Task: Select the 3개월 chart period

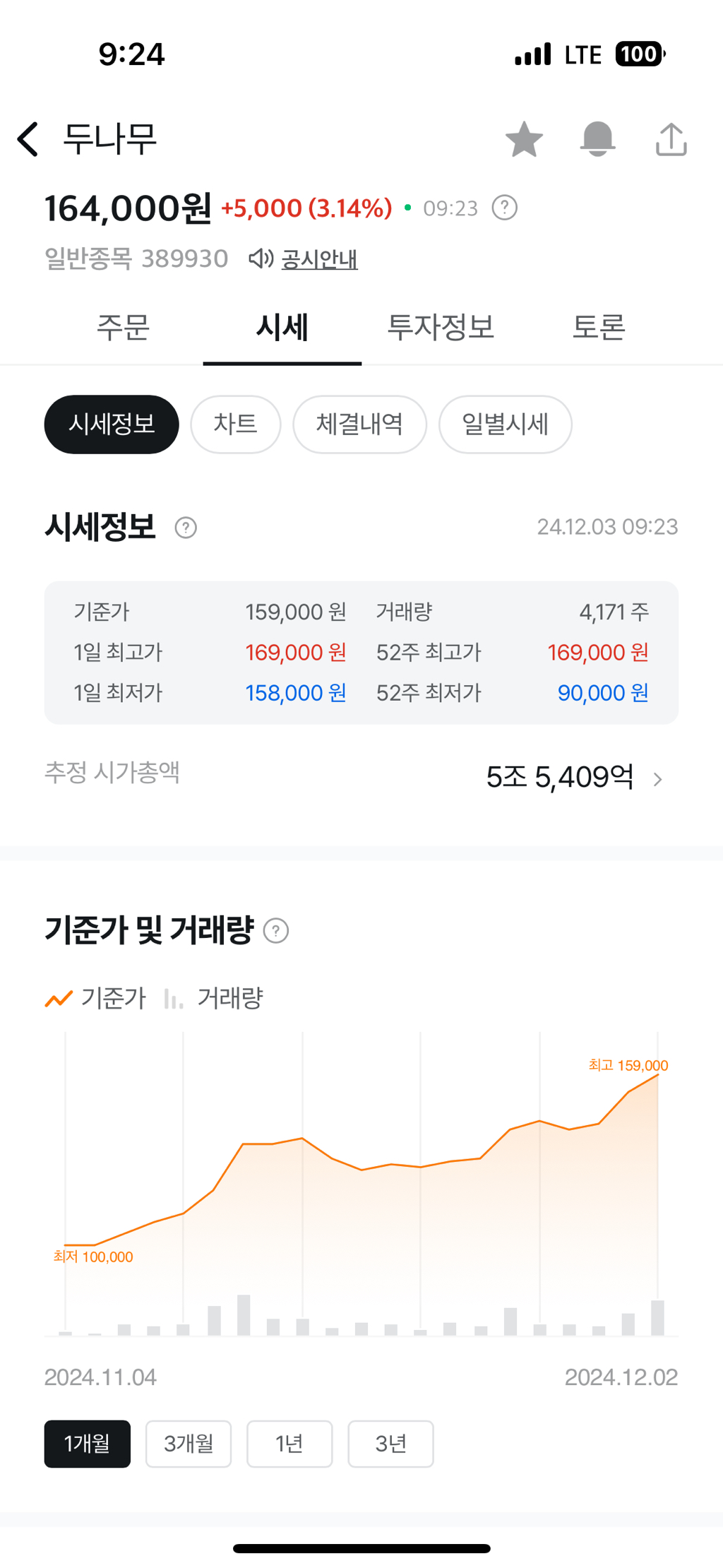Action: coord(189,1444)
